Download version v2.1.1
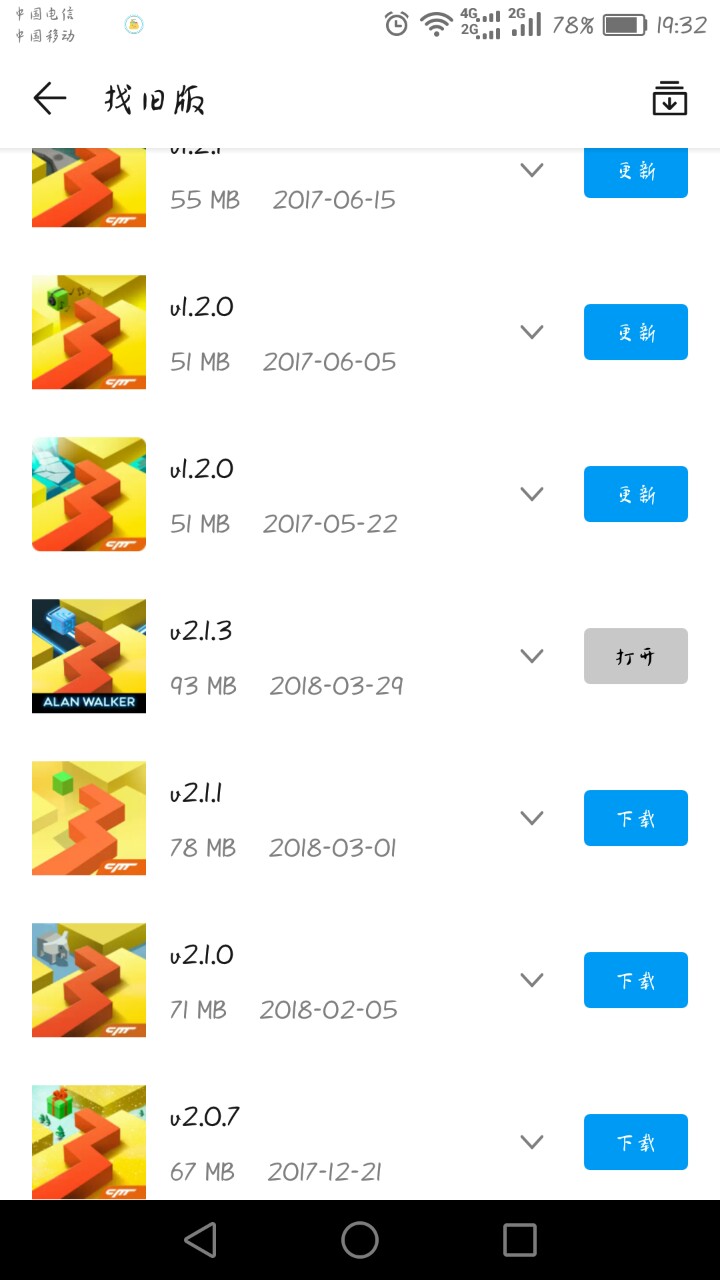The height and width of the screenshot is (1280, 720). pos(635,818)
